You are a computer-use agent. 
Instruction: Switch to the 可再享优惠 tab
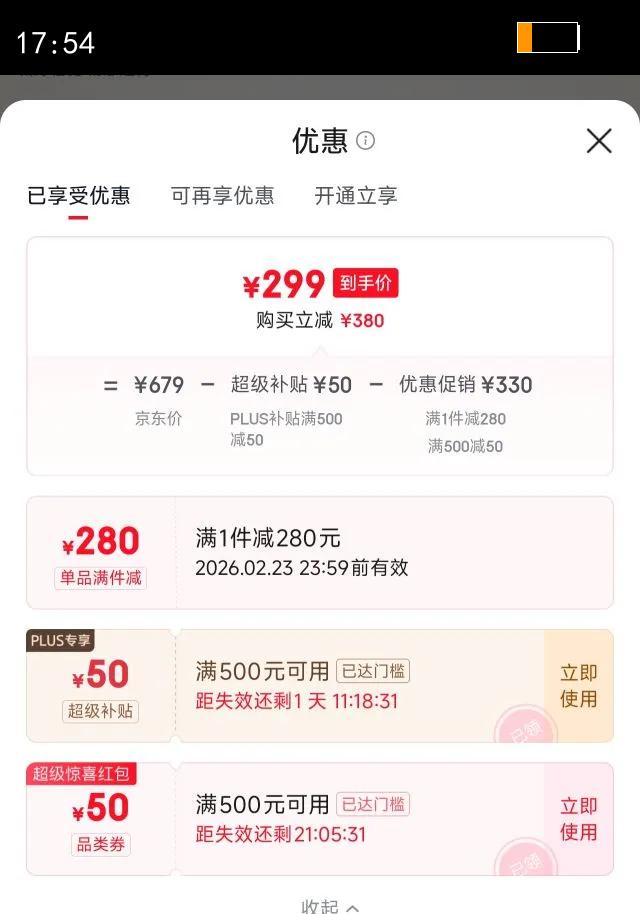pos(222,196)
